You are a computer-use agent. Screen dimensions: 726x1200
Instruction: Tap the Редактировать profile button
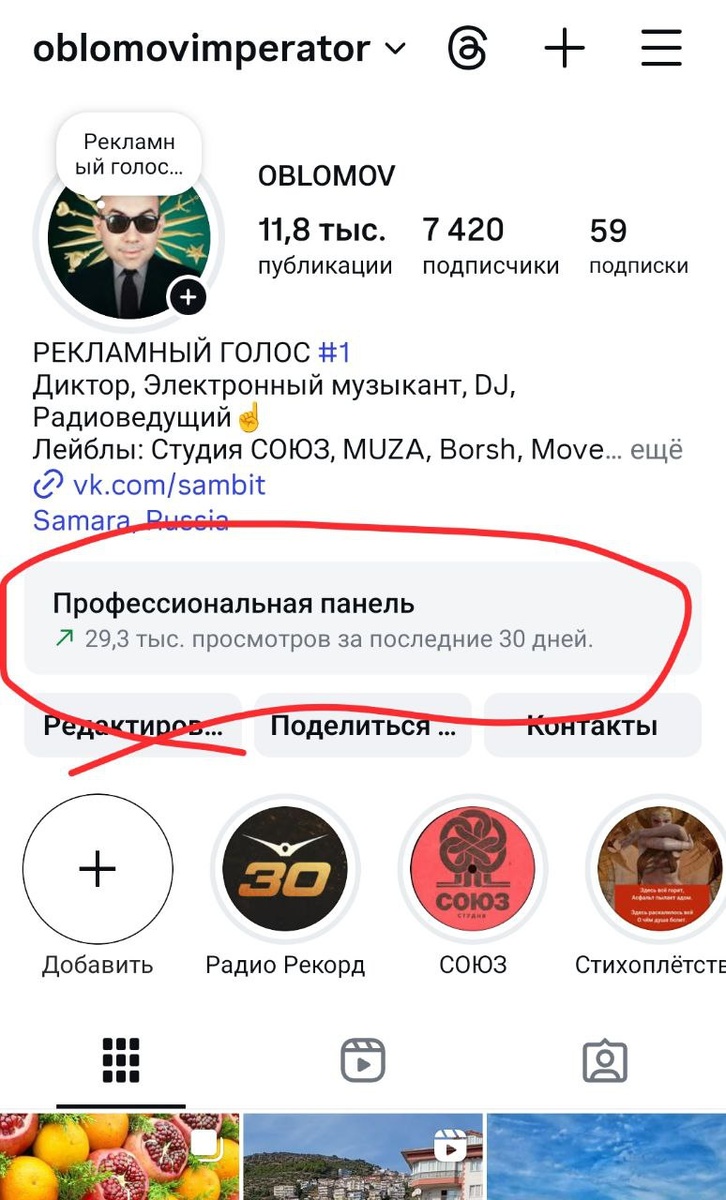[x=133, y=725]
